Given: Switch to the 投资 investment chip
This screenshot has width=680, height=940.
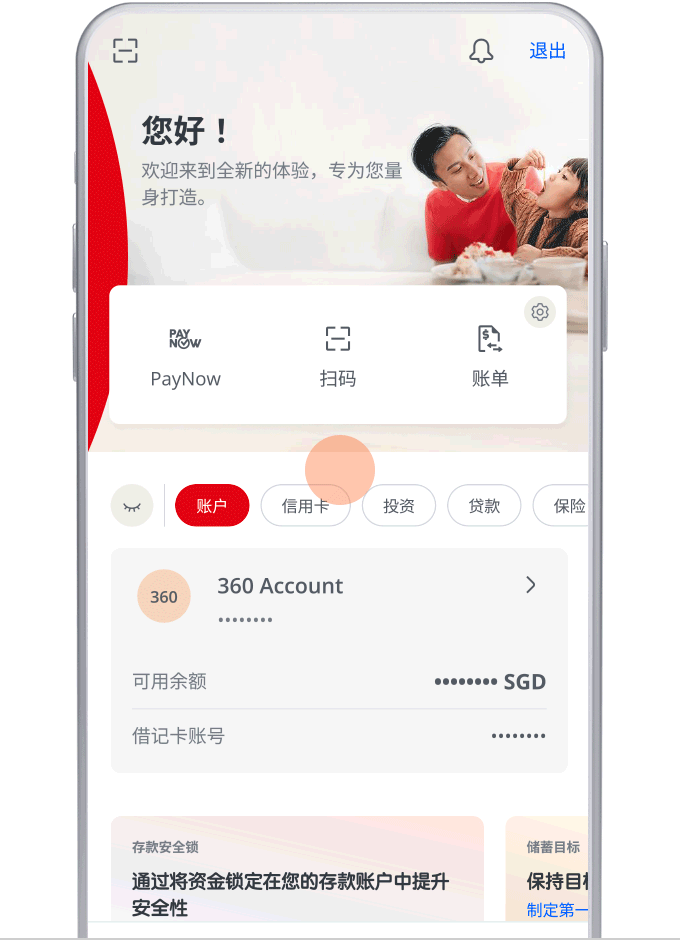Looking at the screenshot, I should tap(399, 506).
